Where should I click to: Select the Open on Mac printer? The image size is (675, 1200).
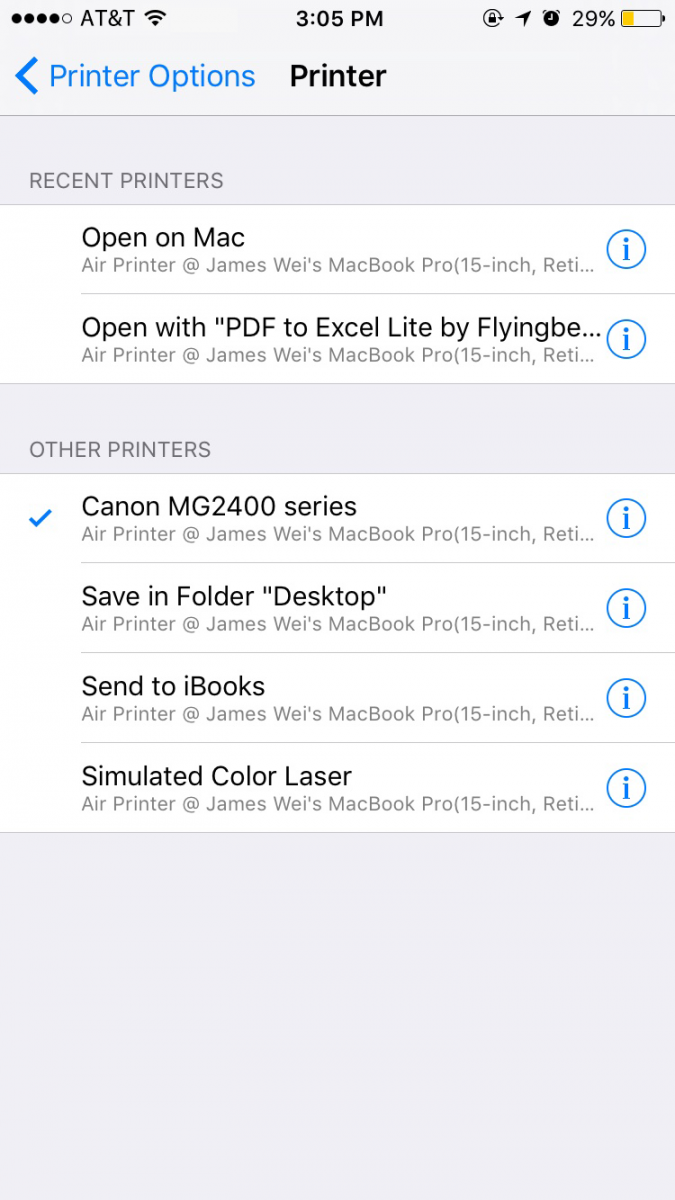pyautogui.click(x=337, y=249)
